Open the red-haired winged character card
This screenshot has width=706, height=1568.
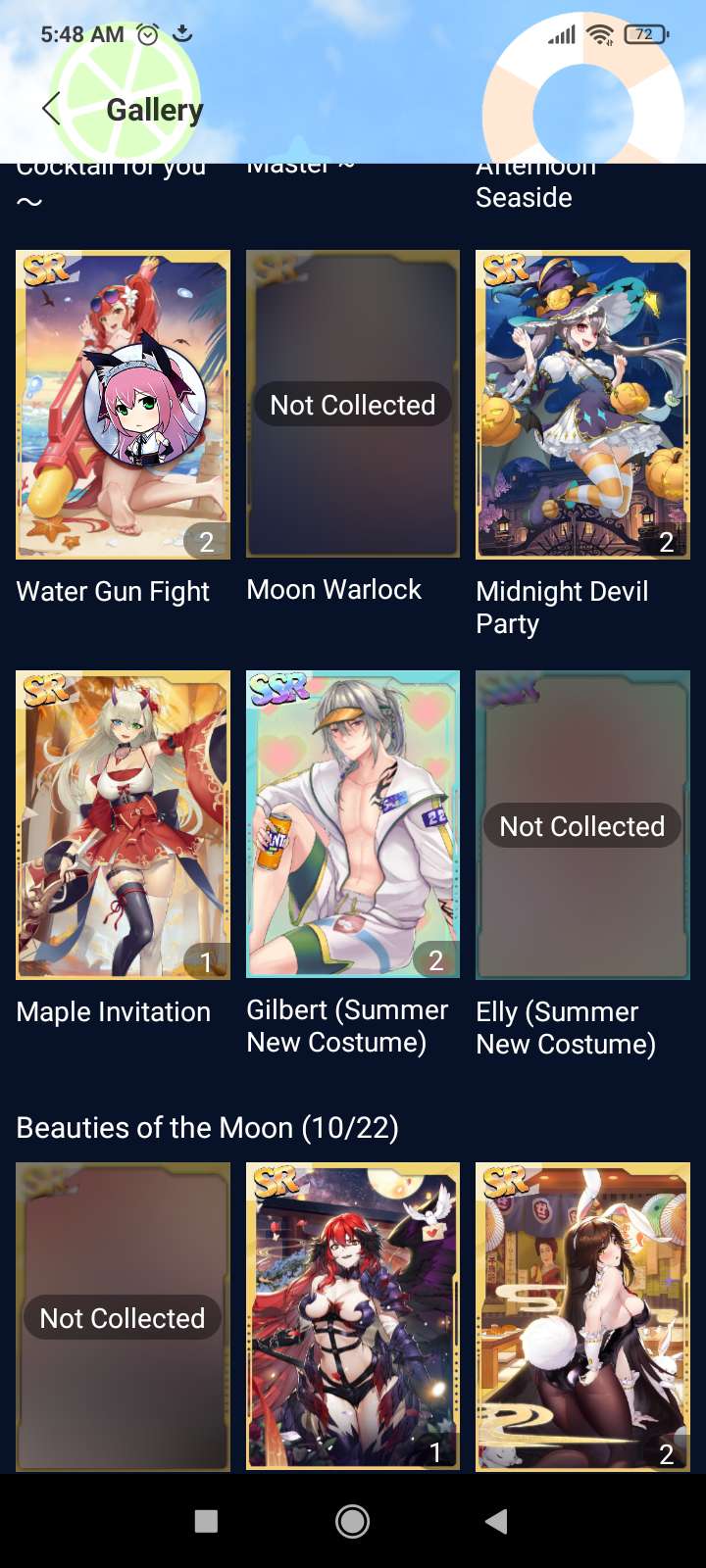click(x=352, y=1316)
